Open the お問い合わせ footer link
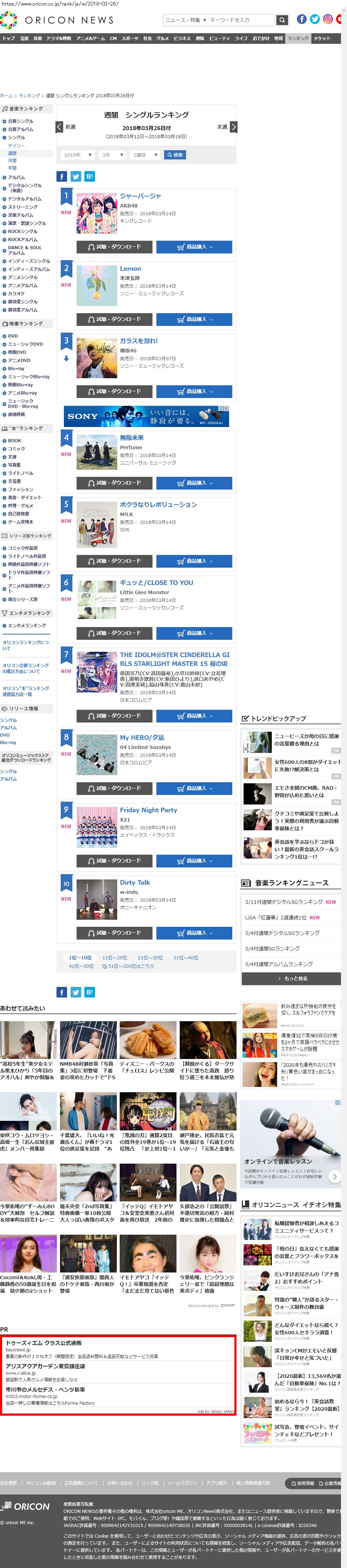The width and height of the screenshot is (347, 1568). coord(120,1483)
